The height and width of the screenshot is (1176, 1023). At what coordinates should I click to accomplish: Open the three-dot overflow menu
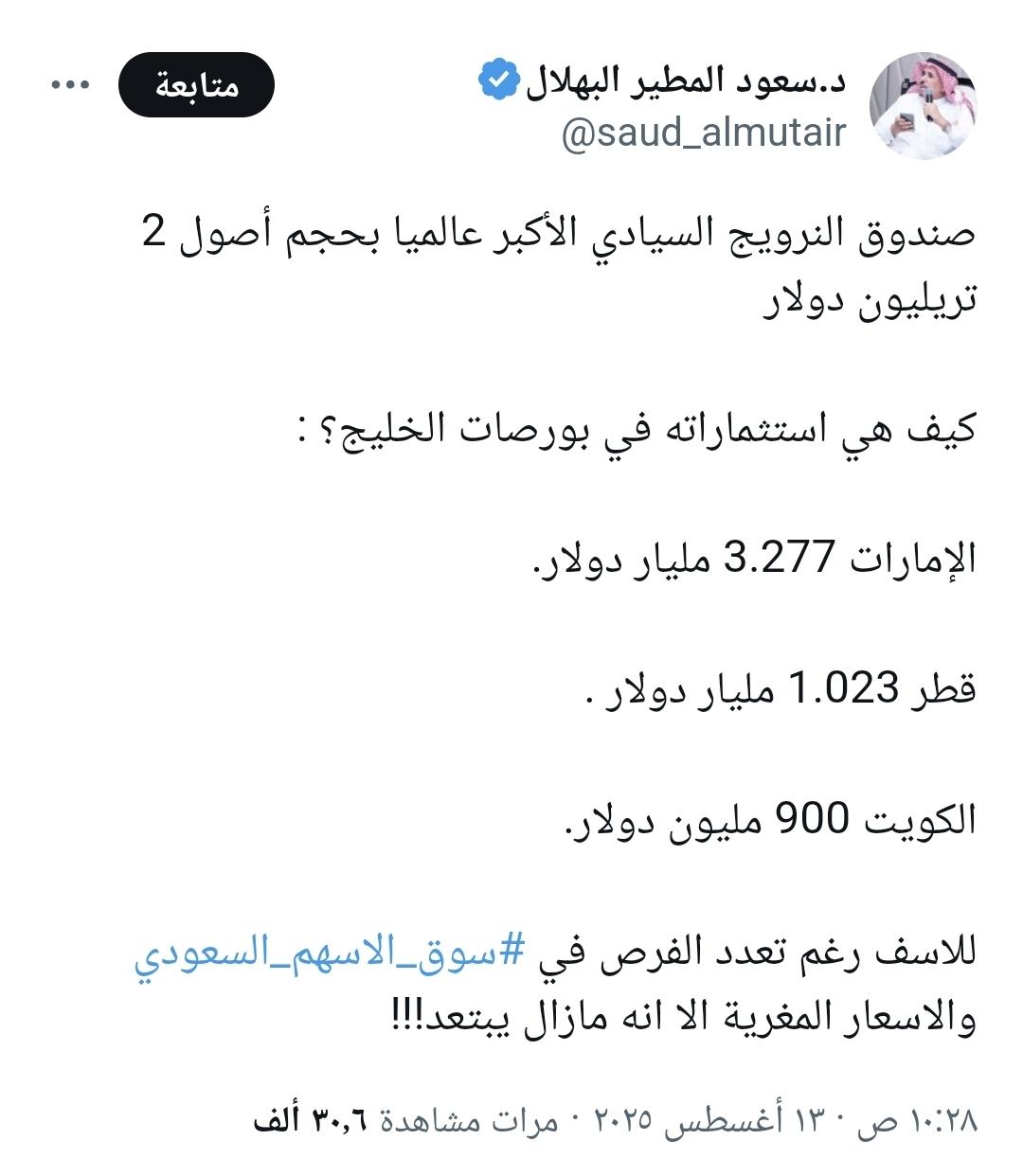coord(70,85)
